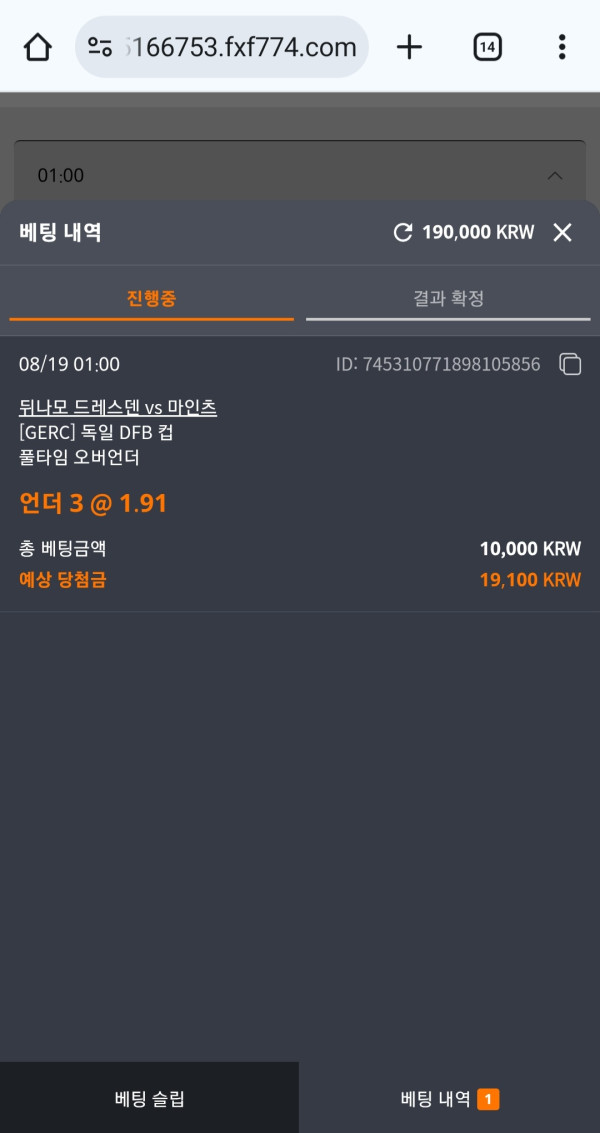Image resolution: width=600 pixels, height=1133 pixels.
Task: Switch to the 베팅 슬립 bottom tab
Action: pyautogui.click(x=150, y=1099)
